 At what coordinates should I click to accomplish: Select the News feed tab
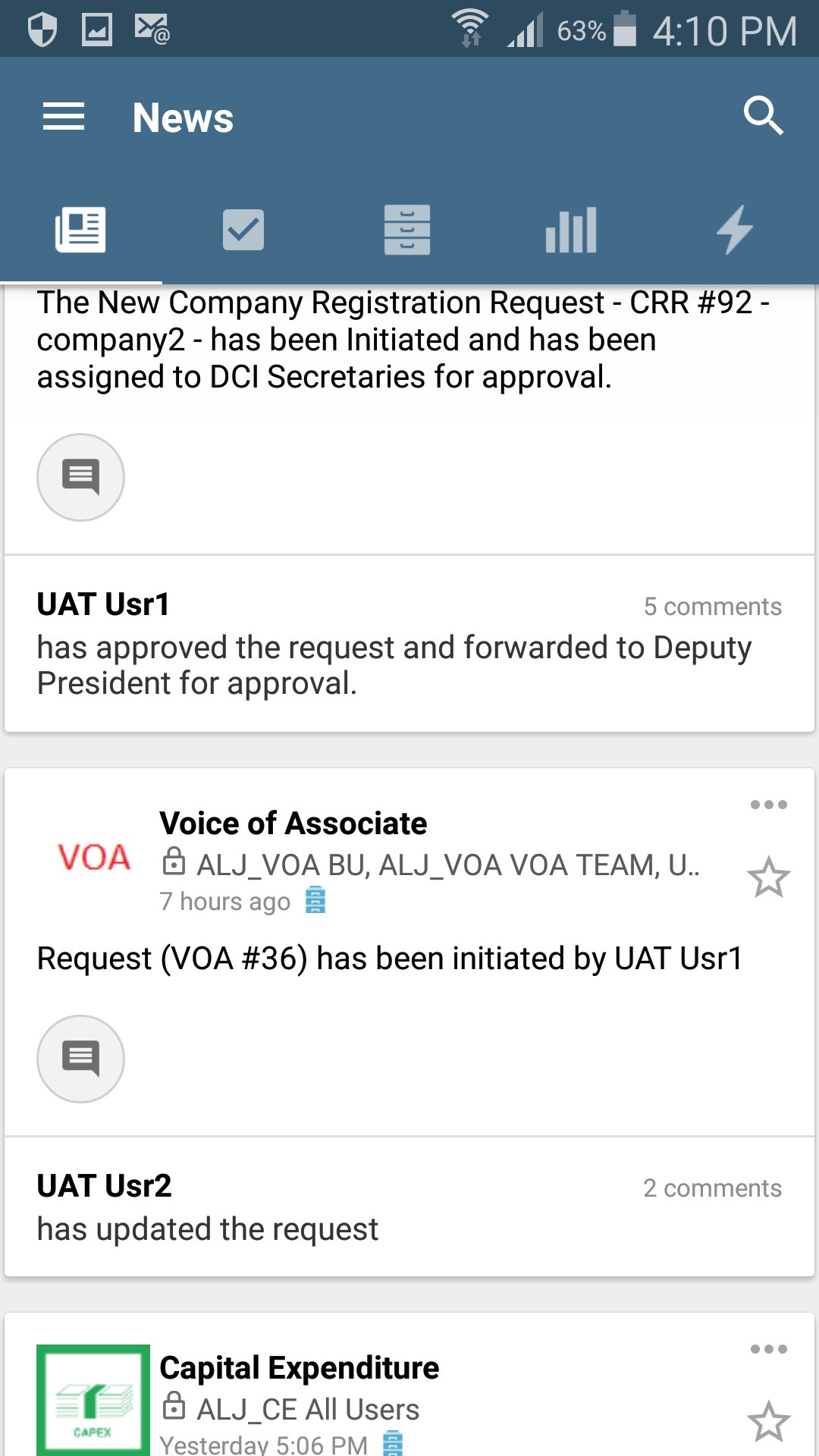point(80,230)
